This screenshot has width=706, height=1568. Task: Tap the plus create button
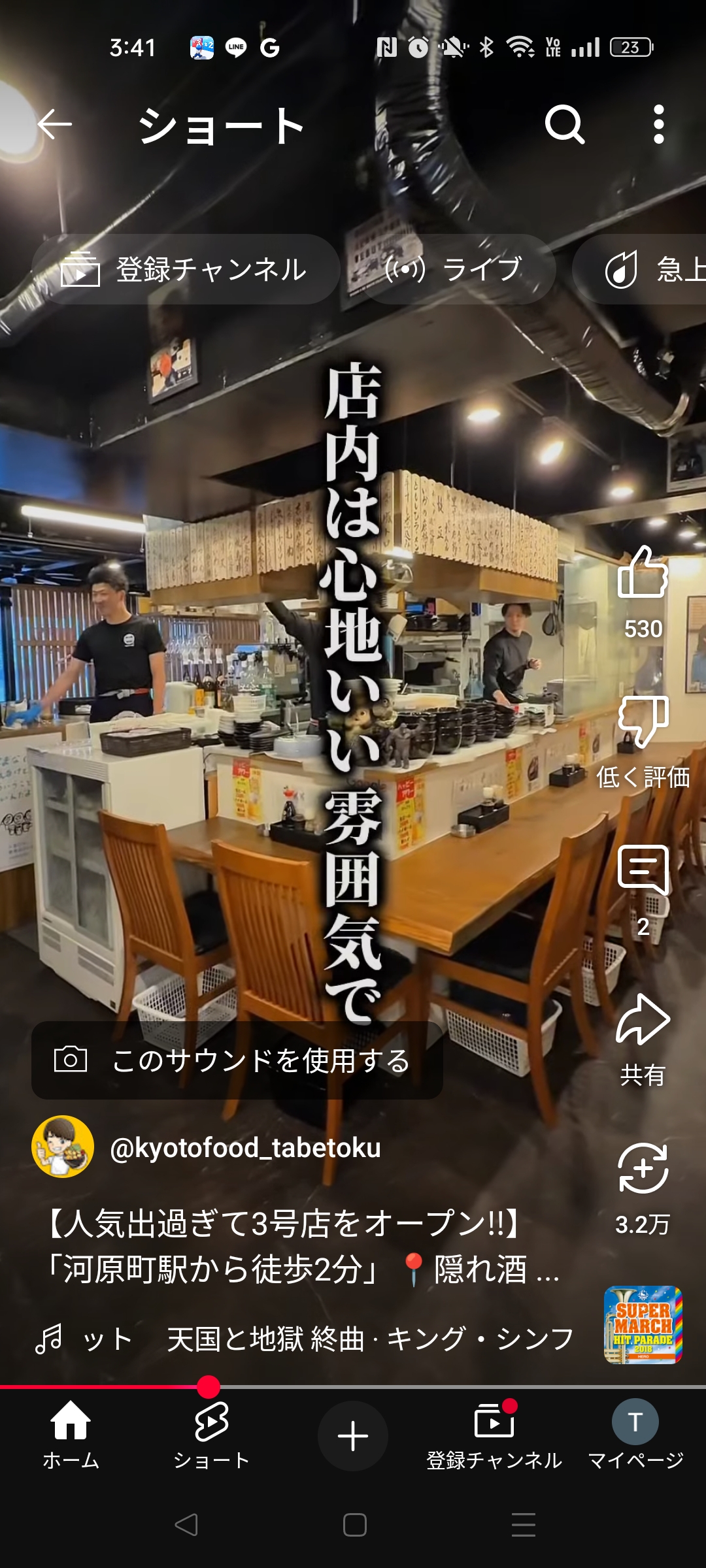click(353, 1436)
